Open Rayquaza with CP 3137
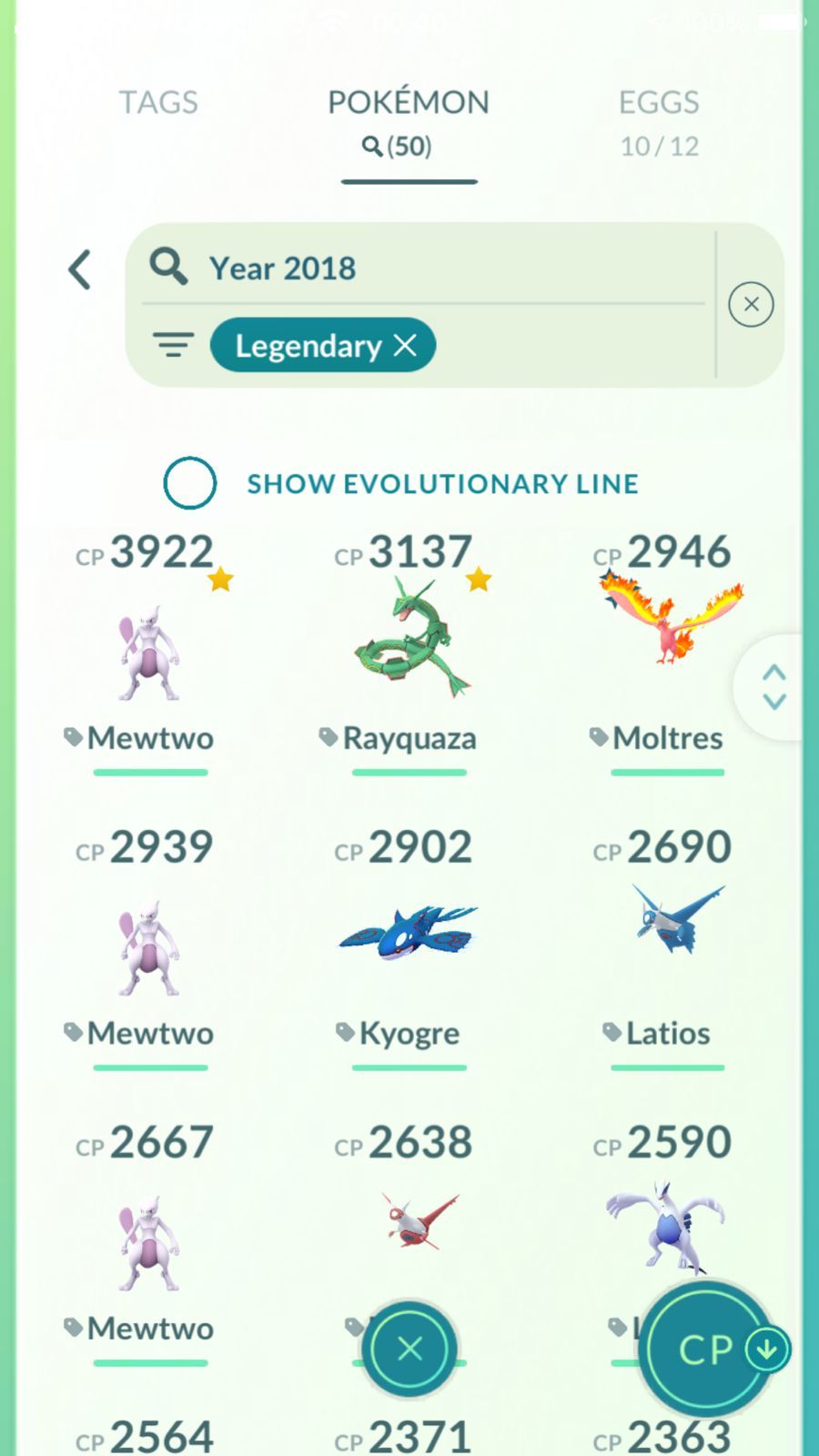 [x=409, y=652]
